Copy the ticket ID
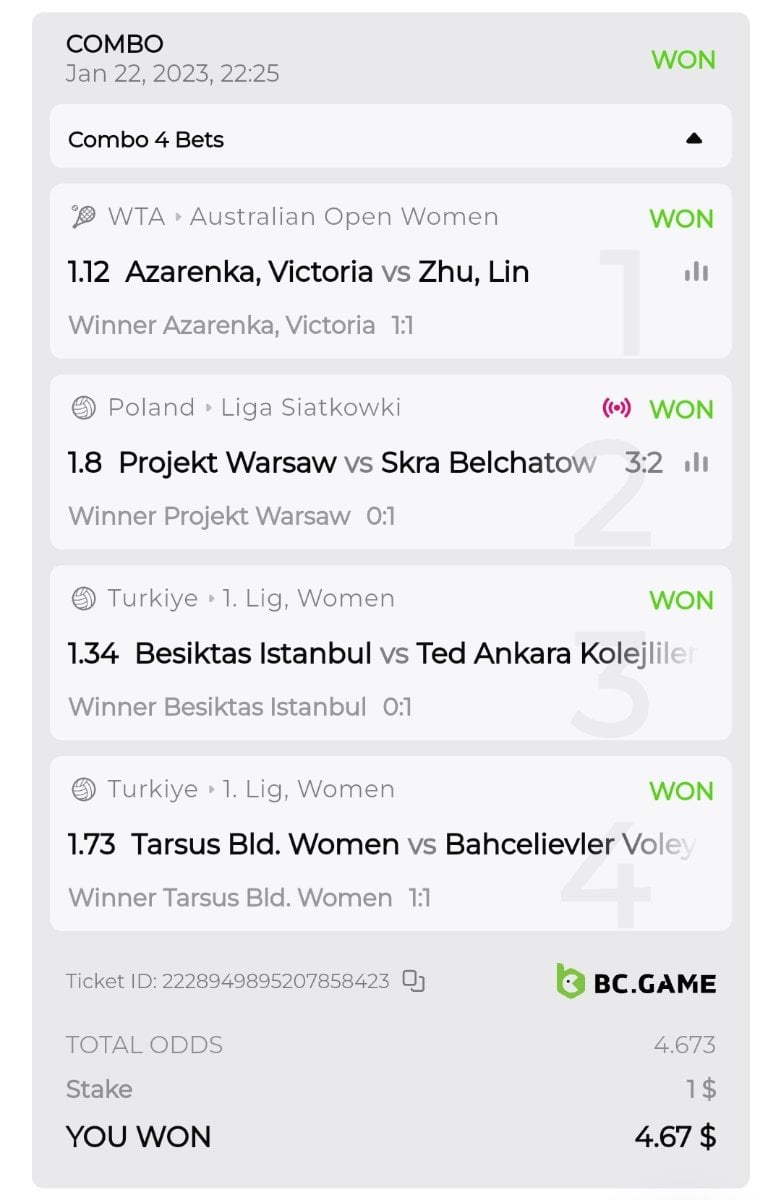This screenshot has width=781, height=1200. [x=413, y=981]
